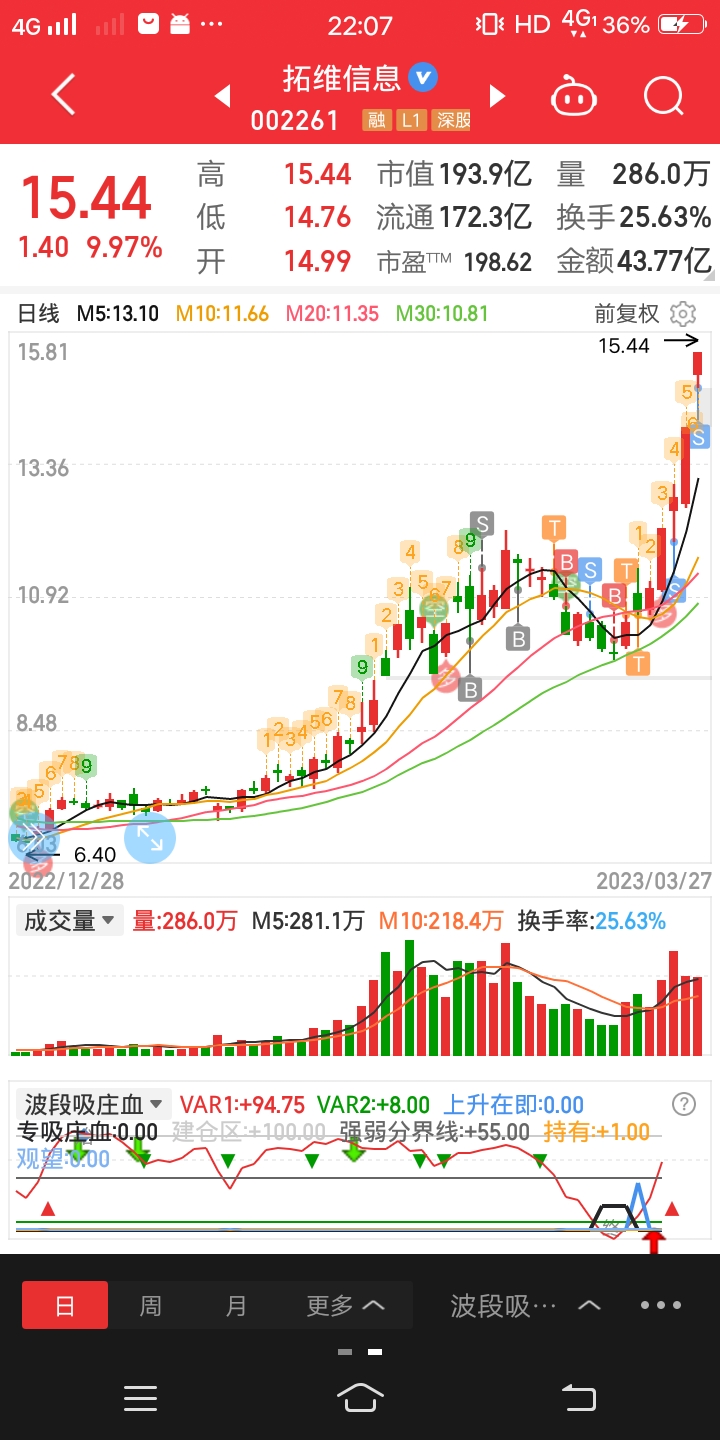This screenshot has height=1440, width=720.
Task: Open the 日线 period label
Action: coord(39,314)
